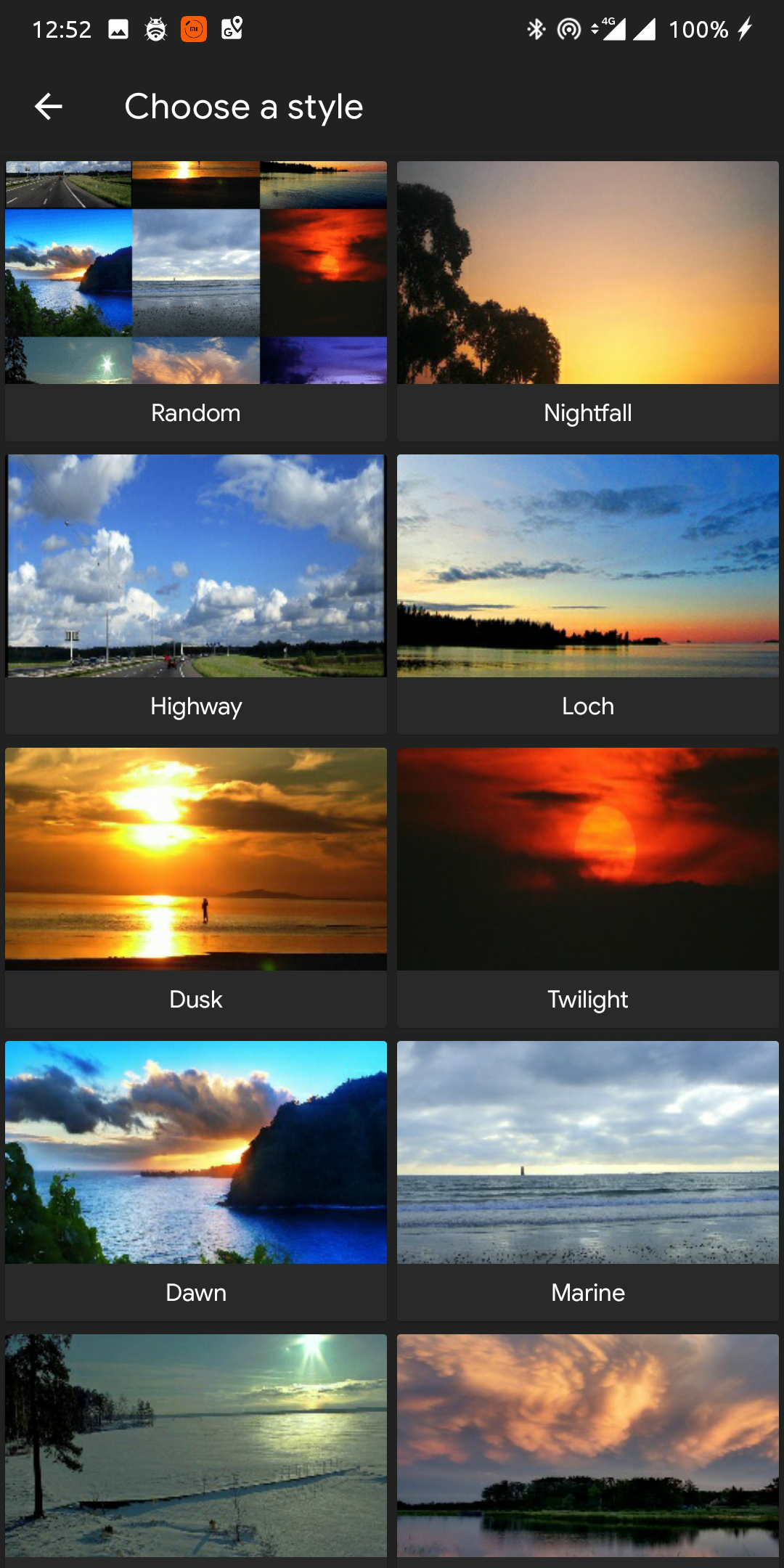Click the hotspot status icon
This screenshot has width=784, height=1568.
[x=568, y=29]
